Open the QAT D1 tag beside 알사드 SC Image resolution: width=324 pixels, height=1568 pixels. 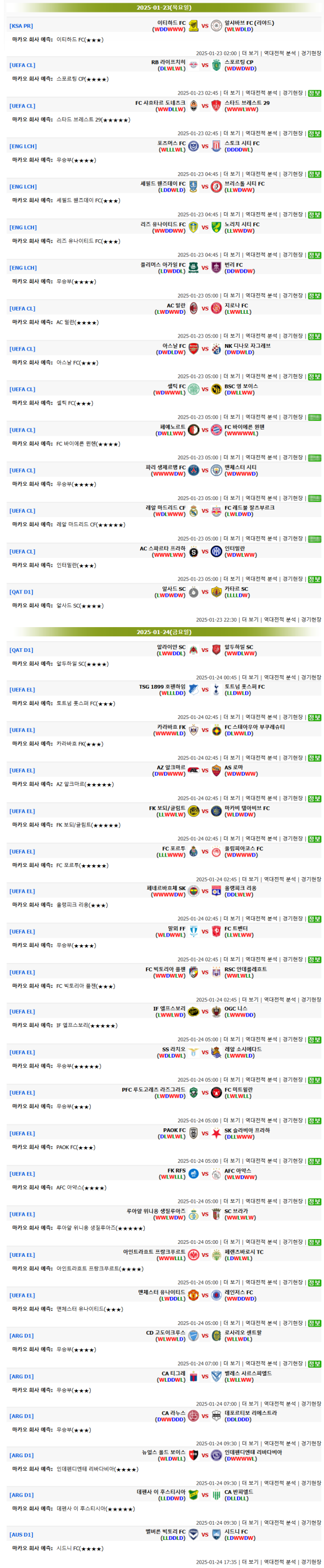coord(21,591)
